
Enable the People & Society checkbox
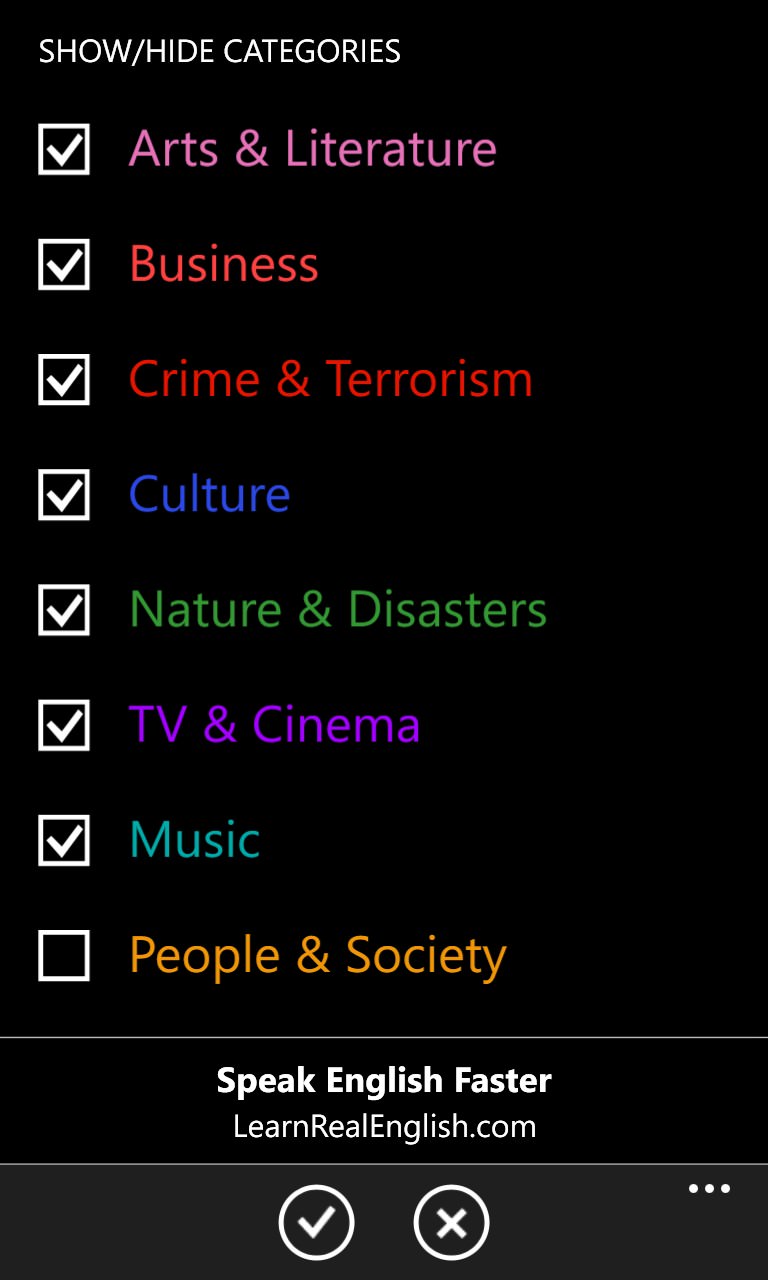click(x=64, y=955)
